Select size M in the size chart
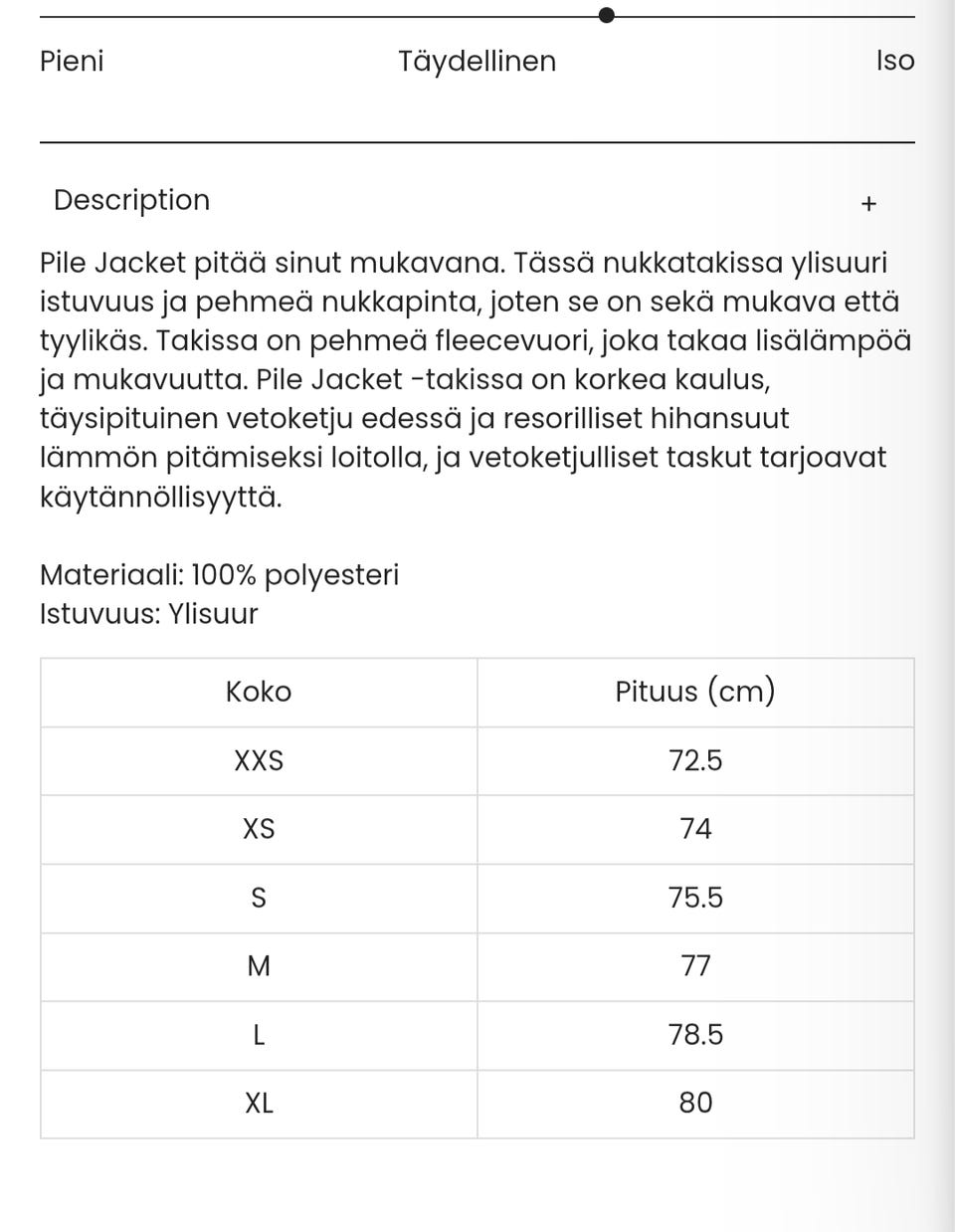Screen dimensions: 955x1232 pos(258,966)
